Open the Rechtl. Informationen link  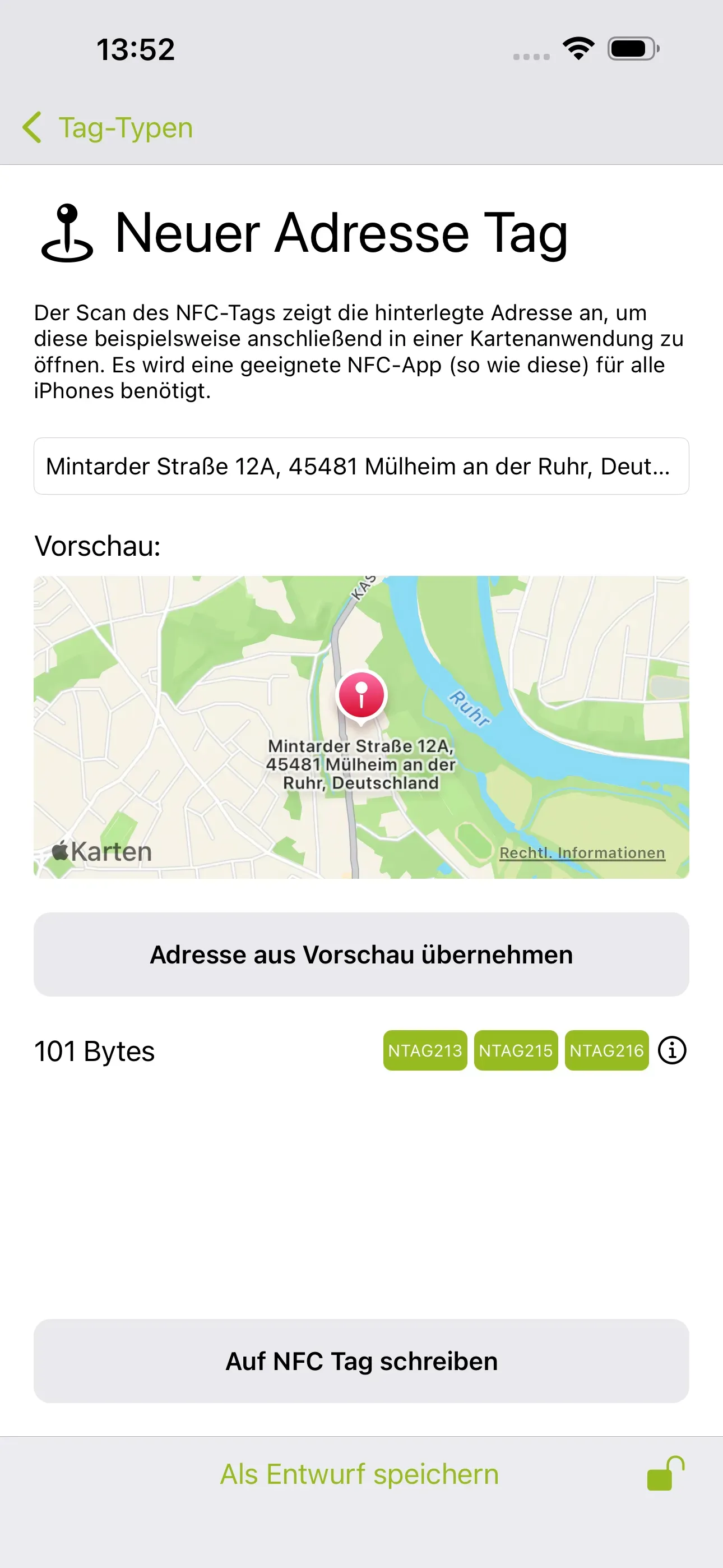click(582, 852)
